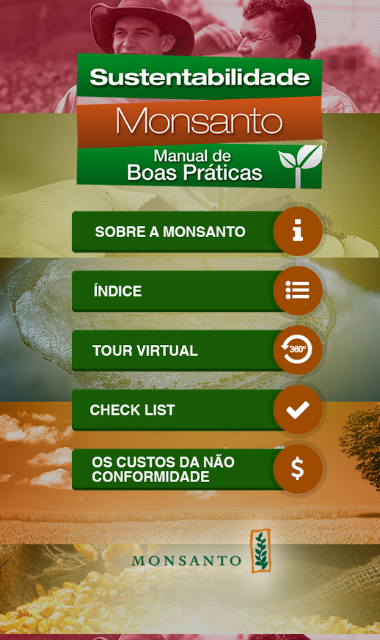View Os Custos da Não Conformidade
The width and height of the screenshot is (380, 640).
click(x=198, y=469)
